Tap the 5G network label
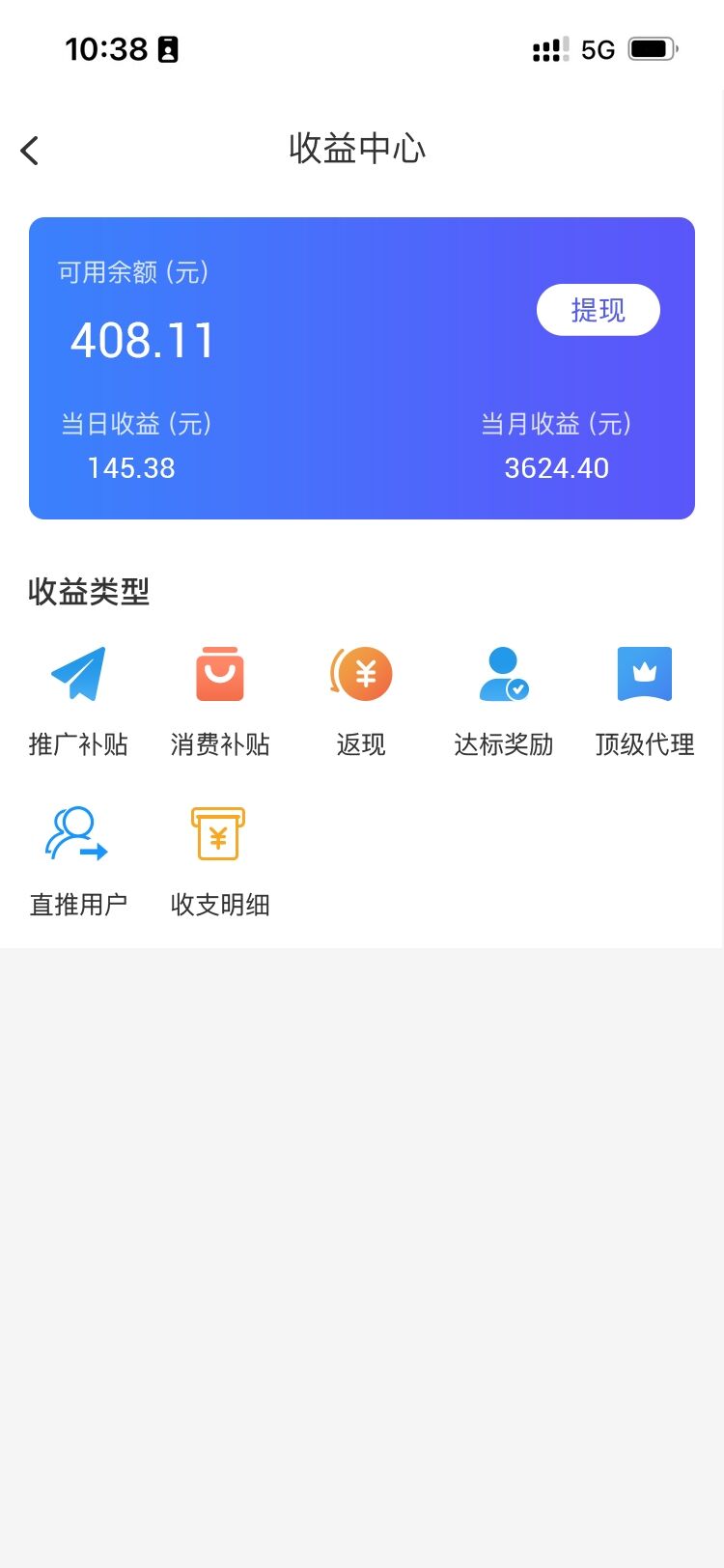The width and height of the screenshot is (724, 1568). pyautogui.click(x=599, y=48)
